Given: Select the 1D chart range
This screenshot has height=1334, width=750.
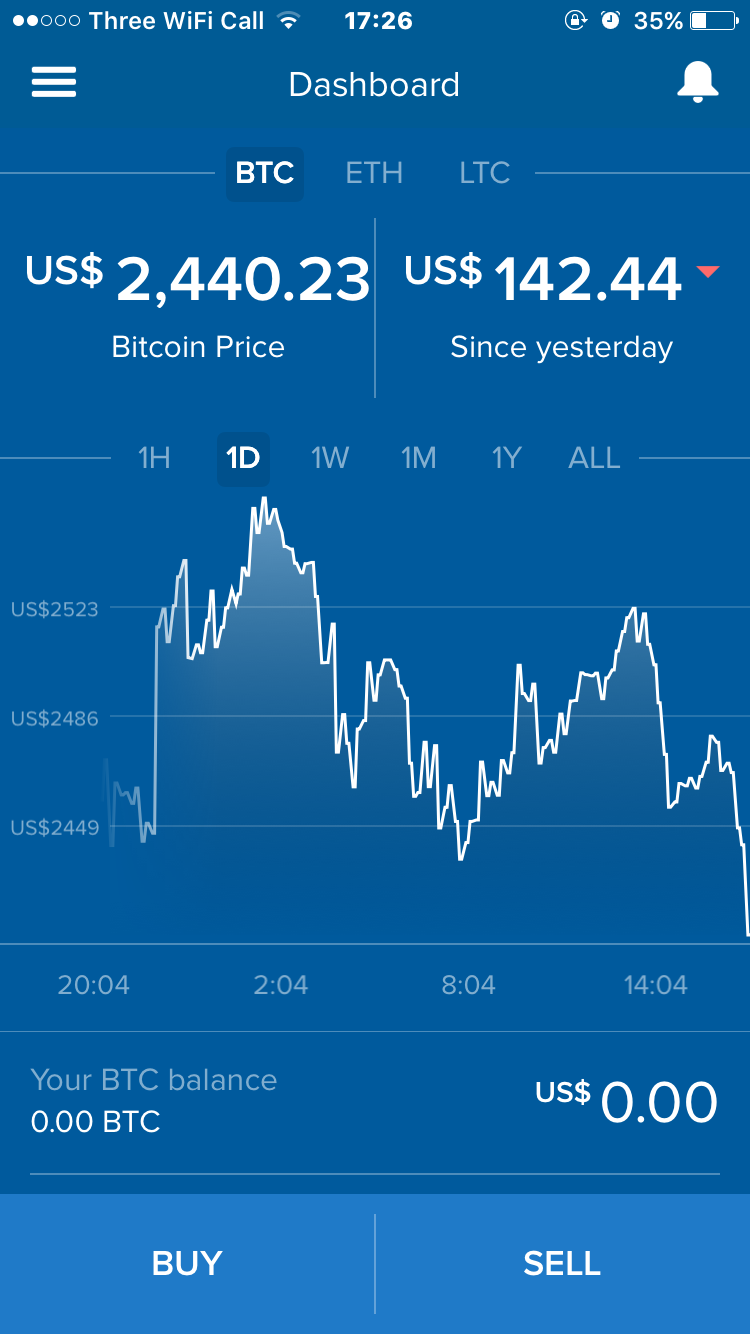Looking at the screenshot, I should point(243,458).
